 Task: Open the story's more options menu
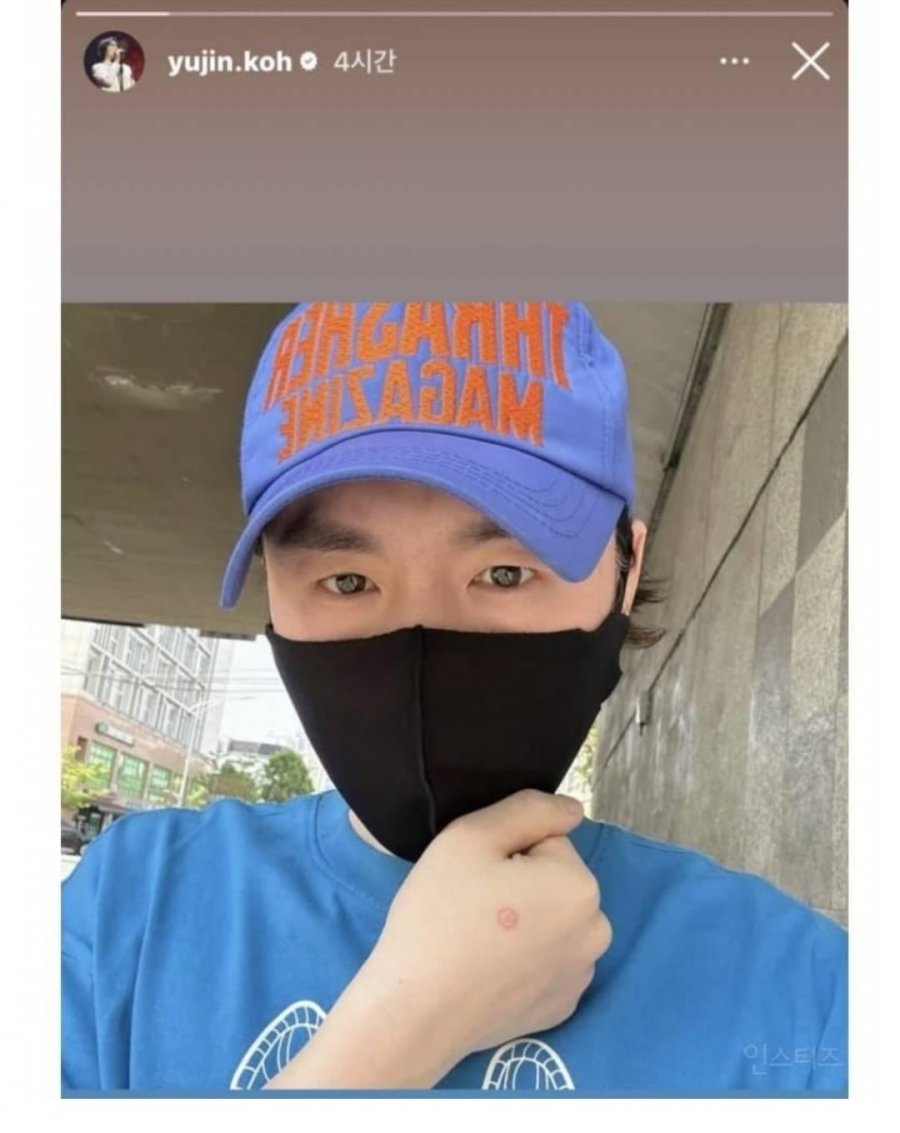click(x=734, y=62)
